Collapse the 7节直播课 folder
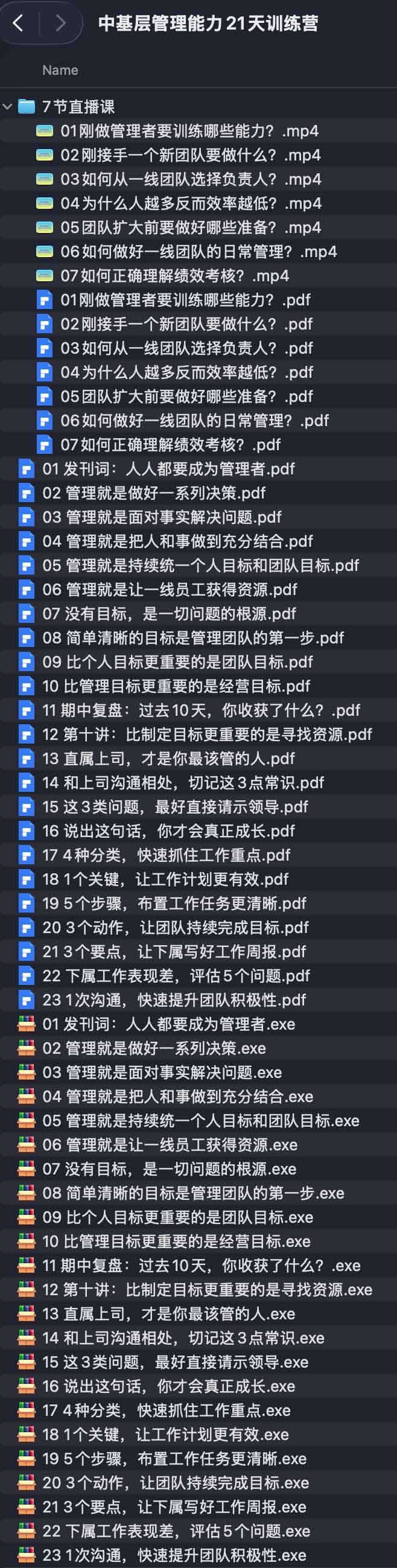Image resolution: width=397 pixels, height=1568 pixels. (7, 107)
